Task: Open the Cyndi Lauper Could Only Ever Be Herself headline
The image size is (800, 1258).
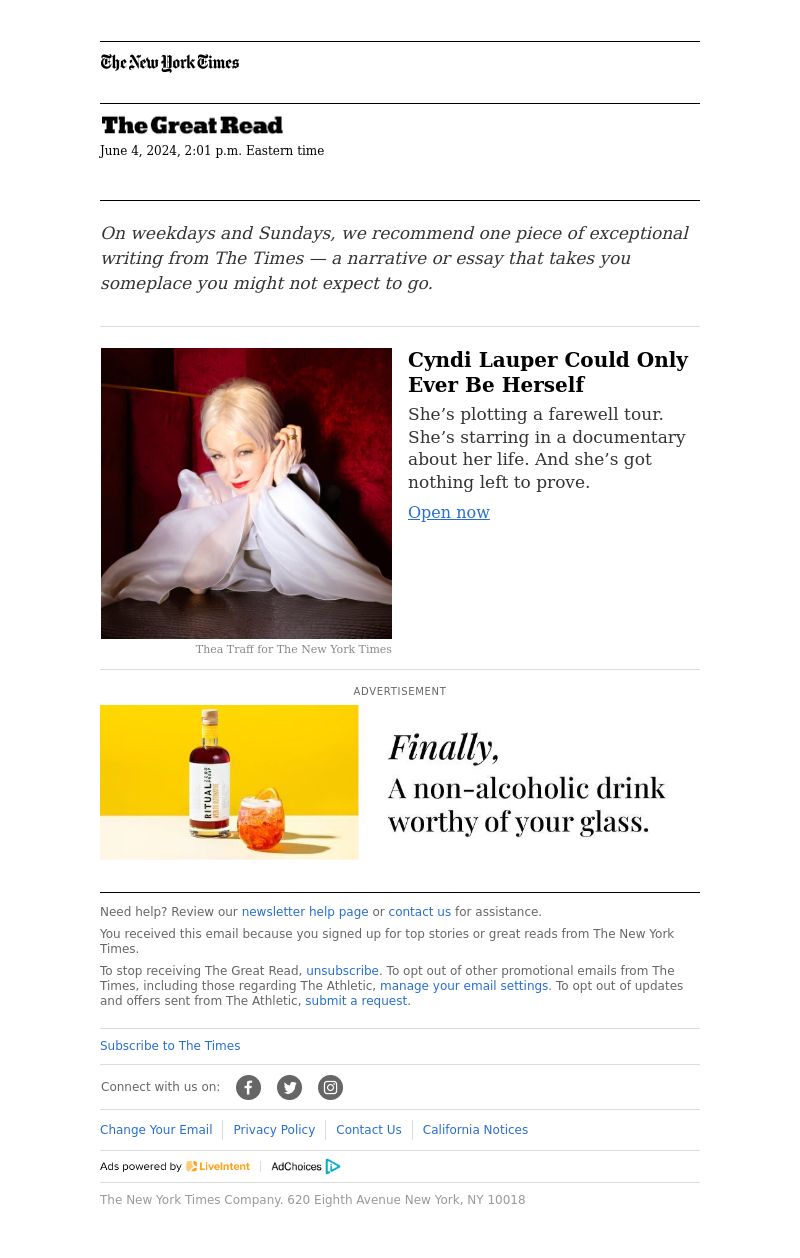Action: pos(547,372)
